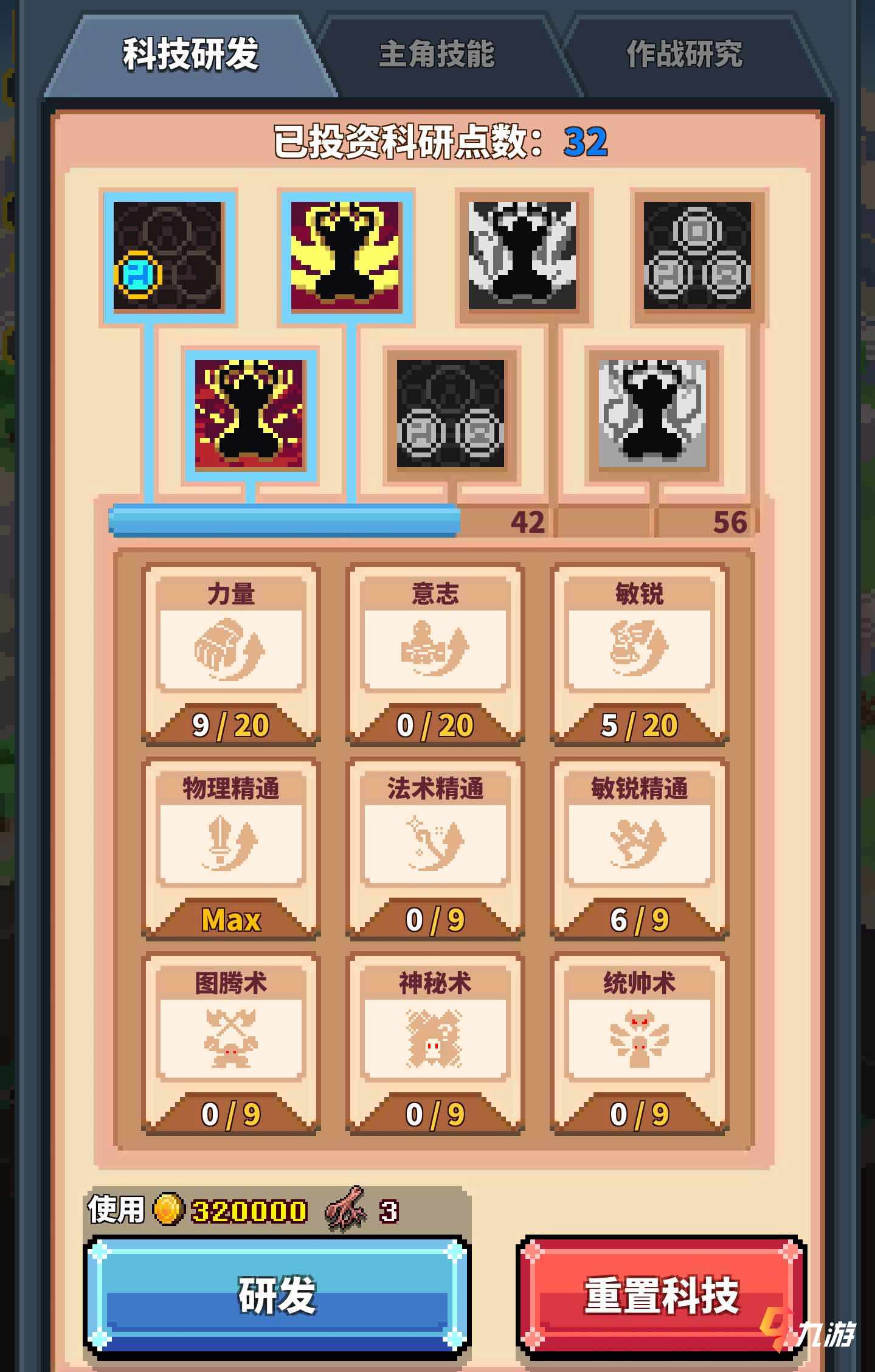The image size is (875, 1372).
Task: Switch to the 作战研究 tab
Action: (x=684, y=55)
